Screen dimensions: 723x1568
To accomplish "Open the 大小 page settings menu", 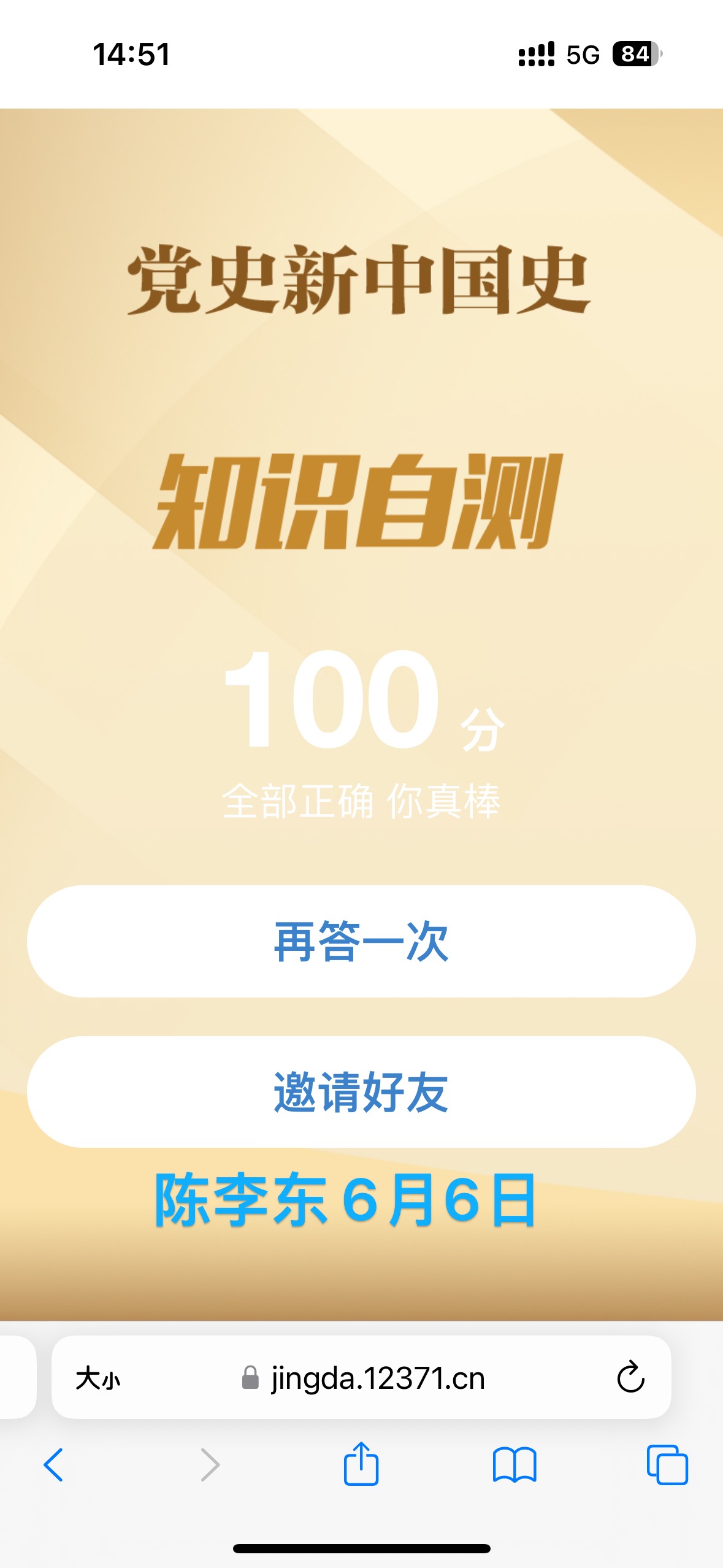I will (98, 1378).
